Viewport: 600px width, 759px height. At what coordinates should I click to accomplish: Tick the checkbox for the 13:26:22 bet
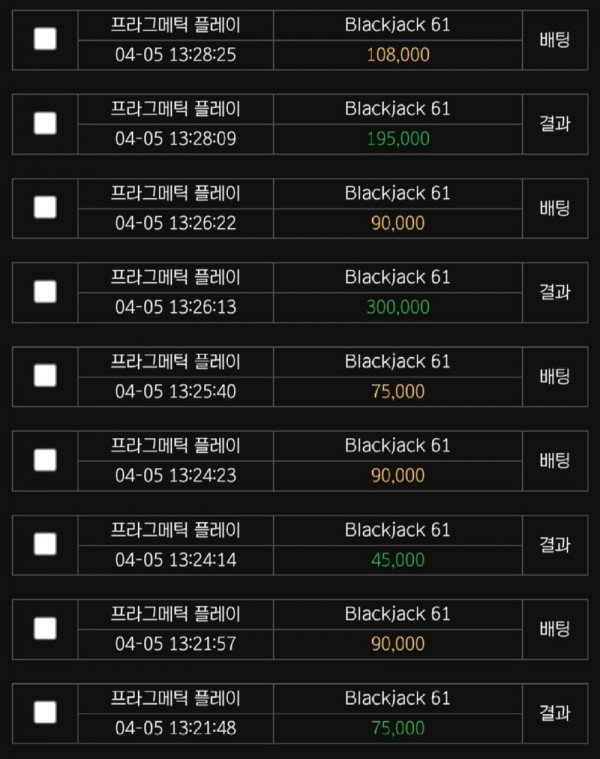pyautogui.click(x=45, y=207)
